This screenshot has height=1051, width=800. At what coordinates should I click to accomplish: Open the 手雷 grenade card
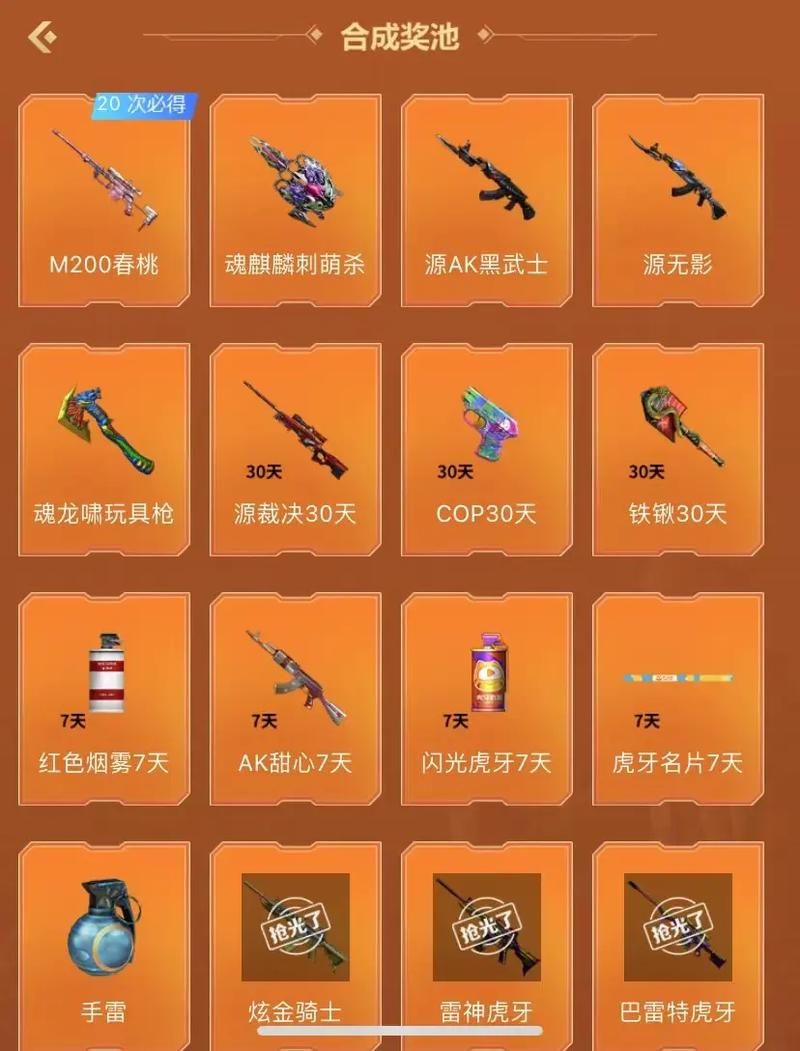104,940
